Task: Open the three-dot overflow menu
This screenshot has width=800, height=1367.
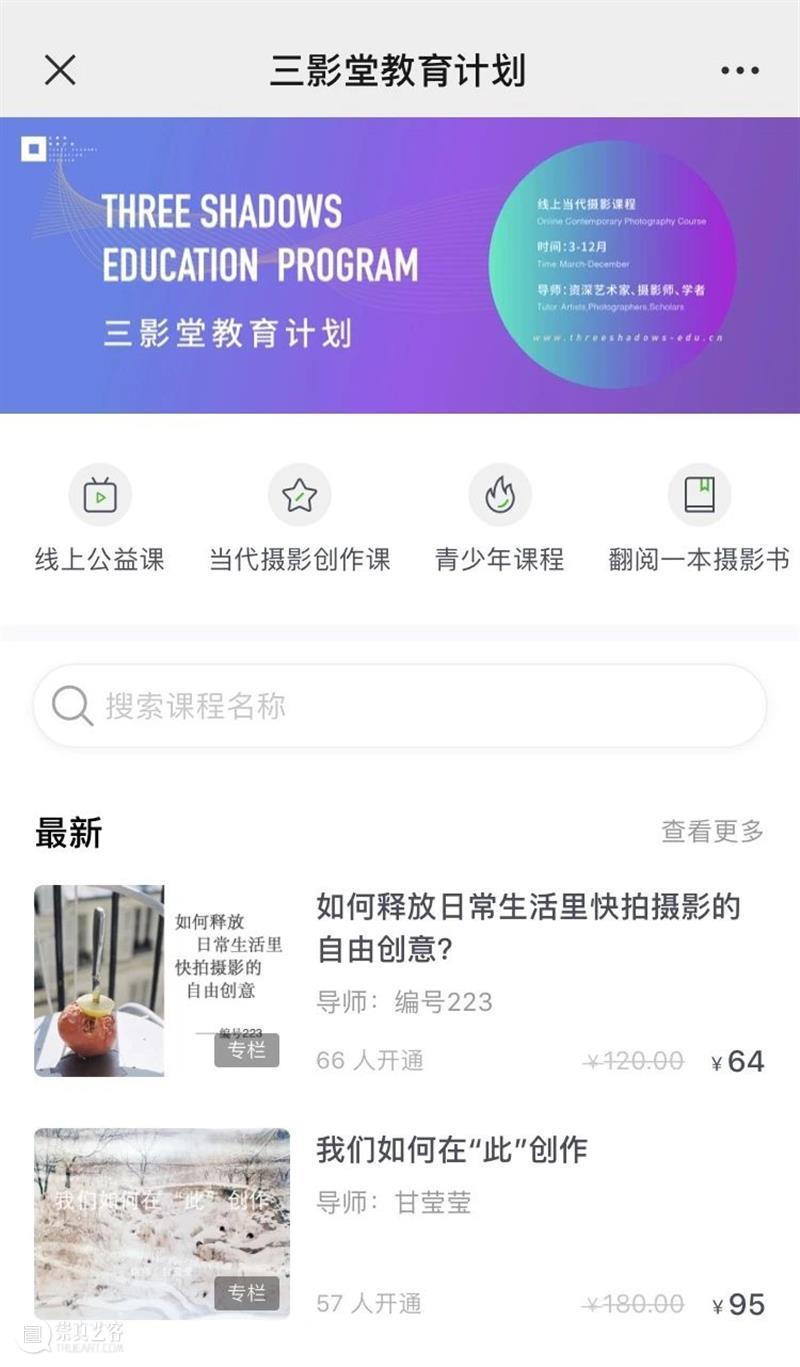Action: [x=740, y=70]
